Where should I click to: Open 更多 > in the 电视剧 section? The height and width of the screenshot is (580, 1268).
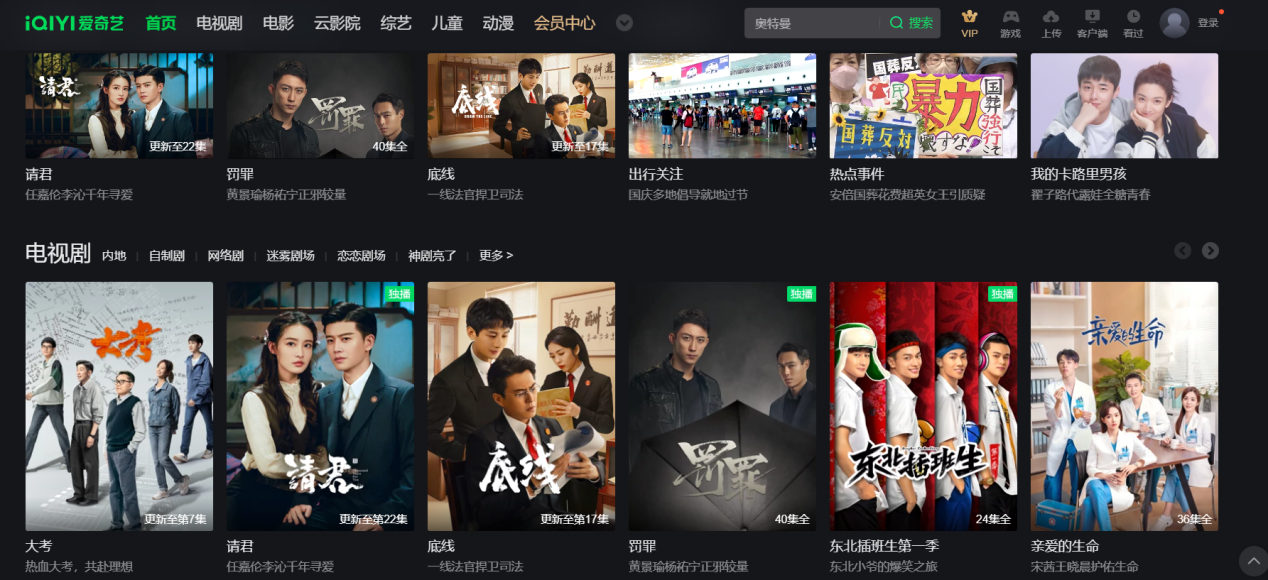coord(496,256)
